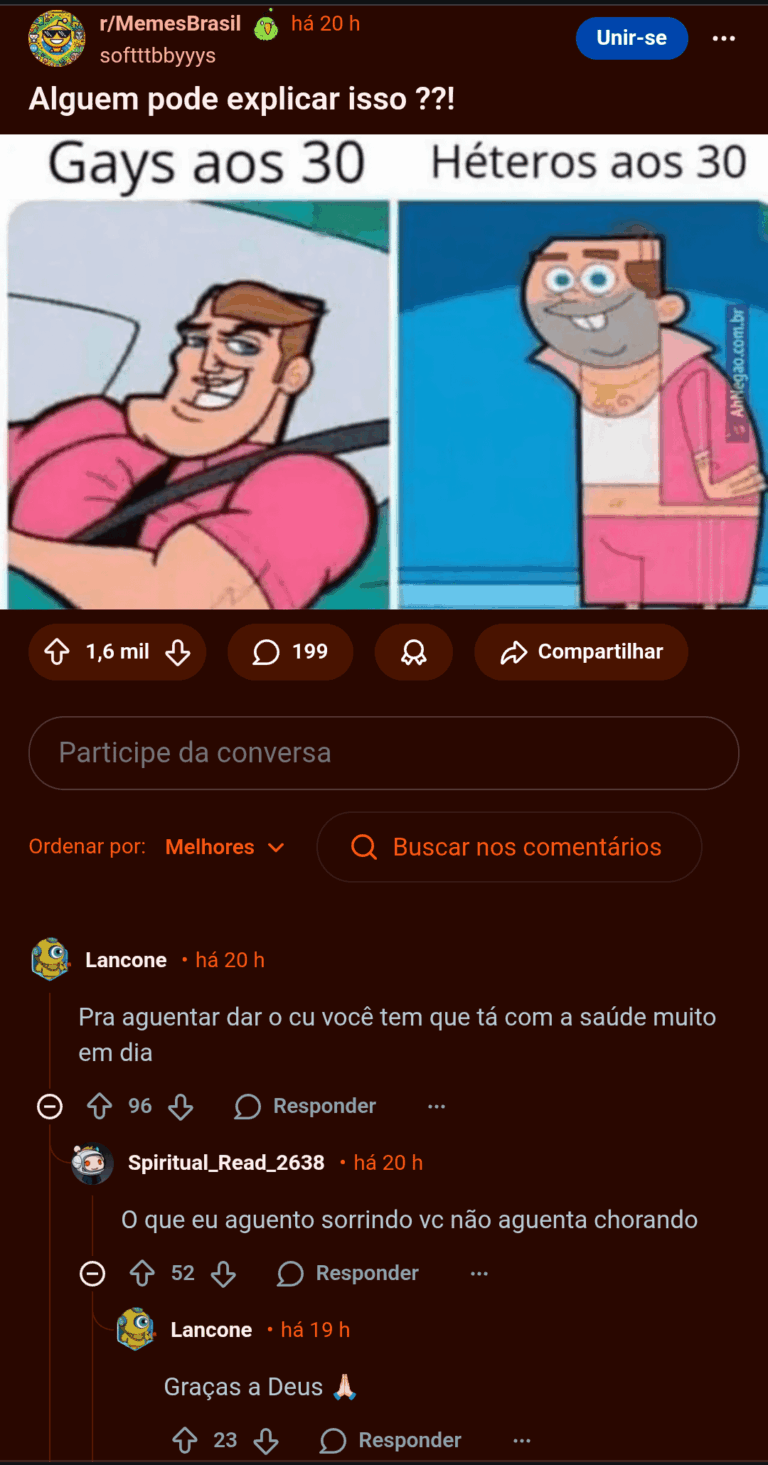The height and width of the screenshot is (1465, 768).
Task: Open the post overflow menu
Action: point(724,39)
